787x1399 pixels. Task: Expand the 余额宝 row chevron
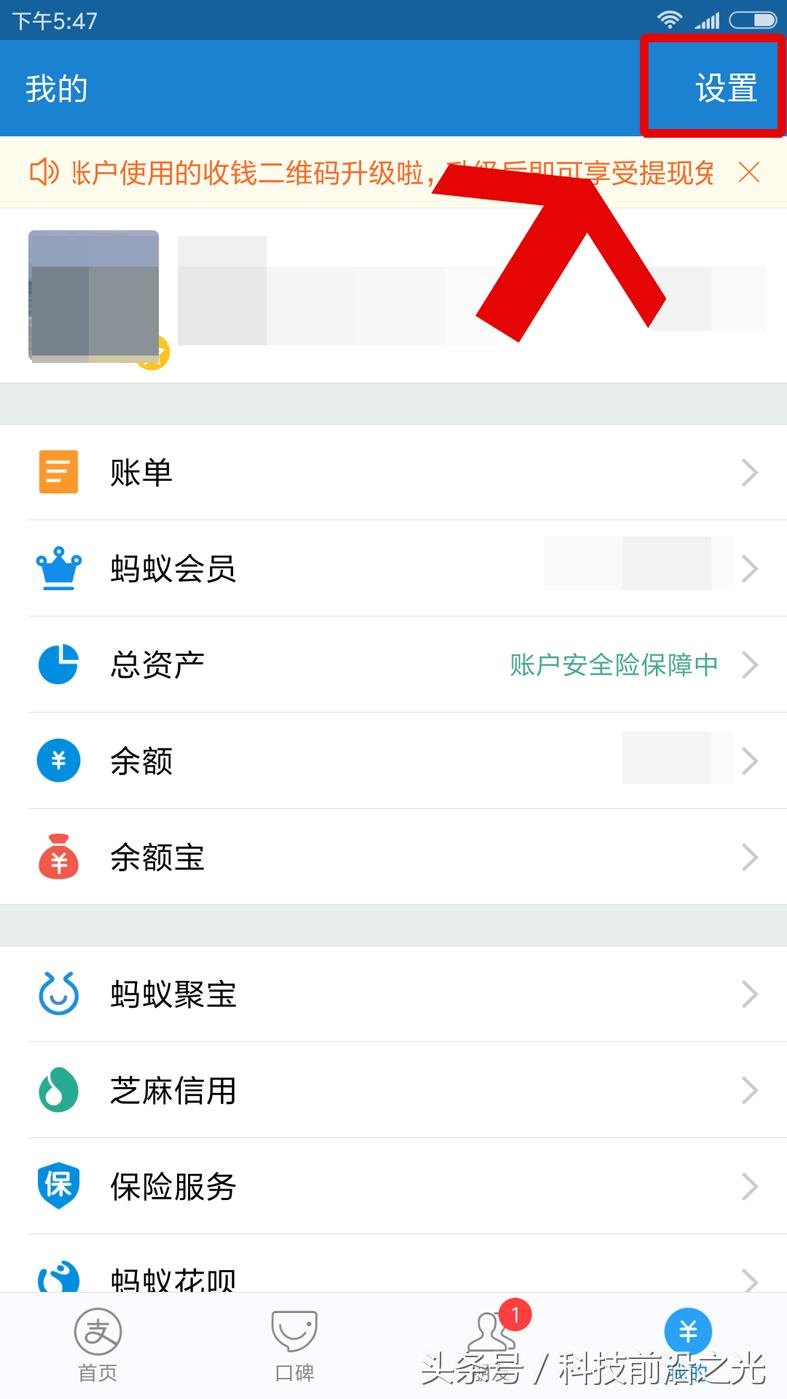pyautogui.click(x=749, y=856)
